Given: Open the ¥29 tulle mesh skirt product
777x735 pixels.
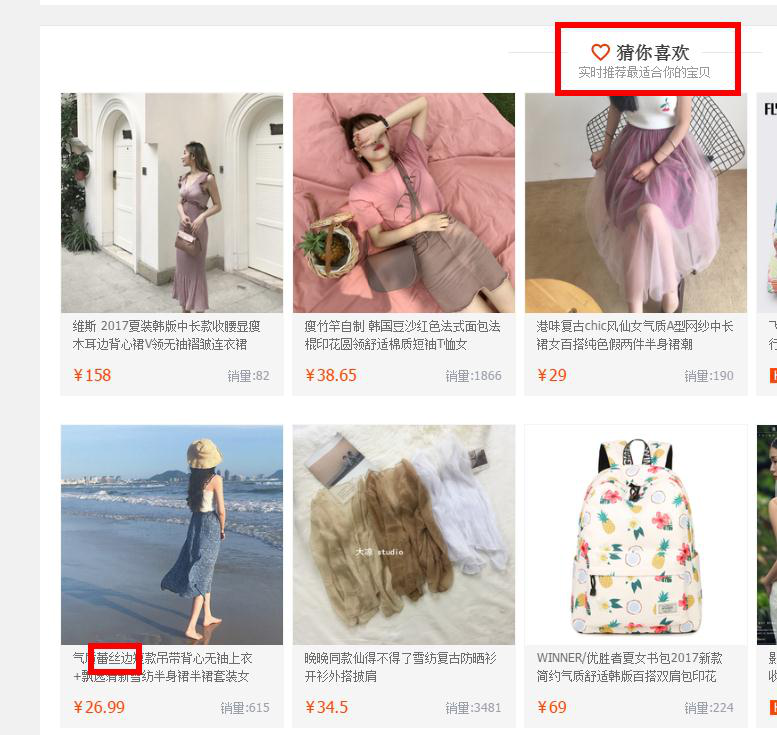Looking at the screenshot, I should click(x=635, y=203).
